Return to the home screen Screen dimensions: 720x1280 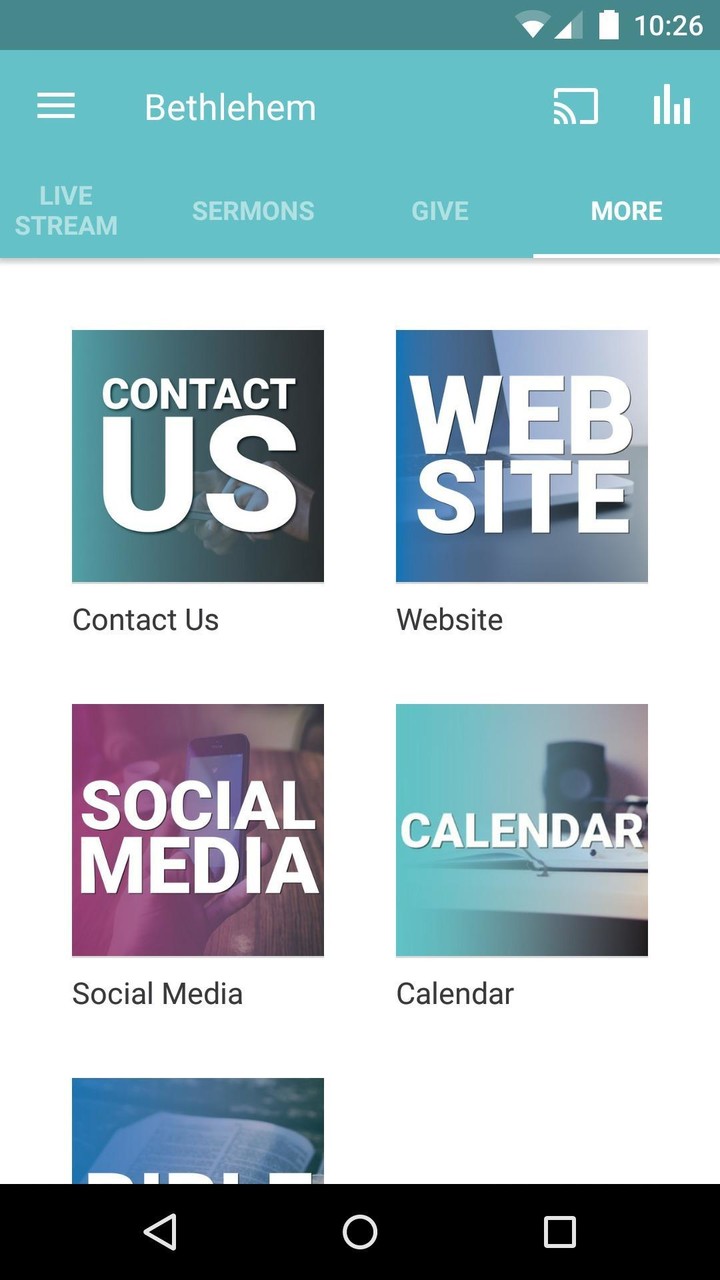[360, 1232]
